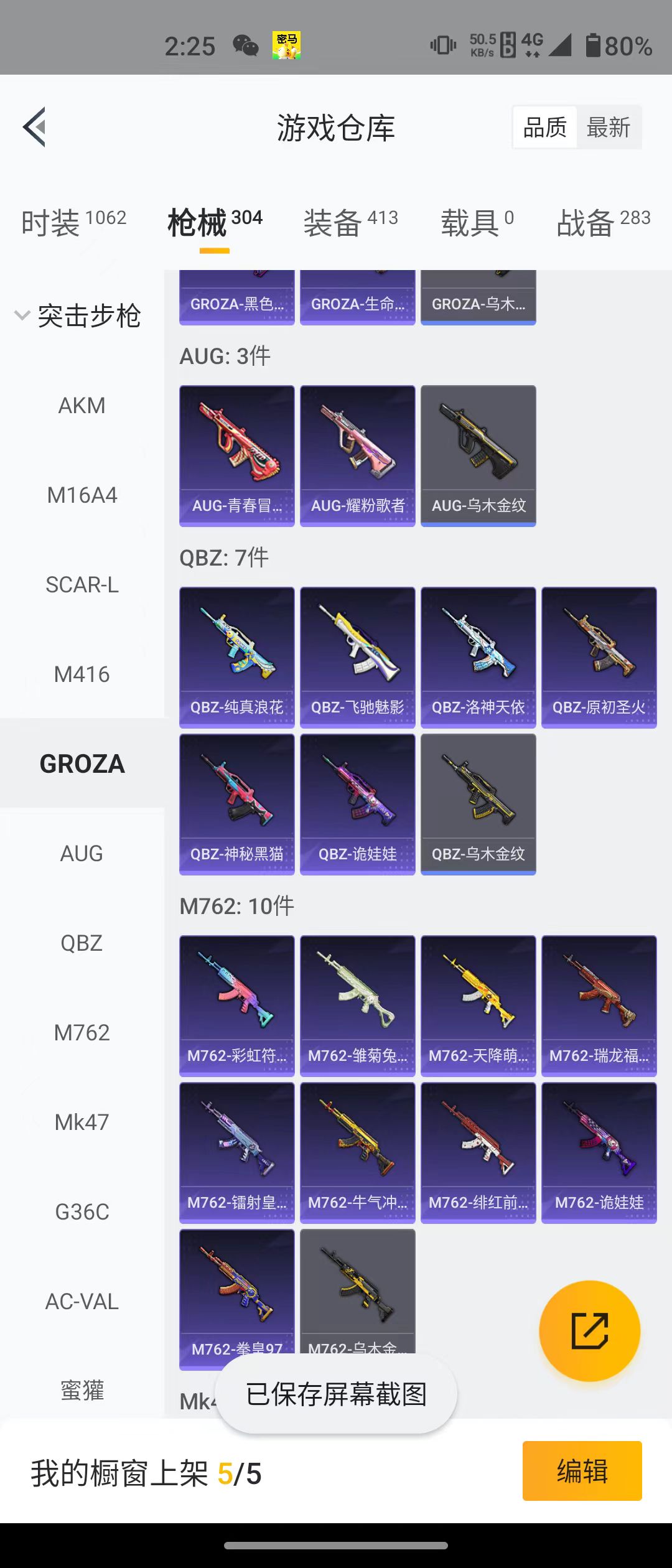The image size is (672, 1568).
Task: Open the 装备 tab
Action: pyautogui.click(x=350, y=222)
